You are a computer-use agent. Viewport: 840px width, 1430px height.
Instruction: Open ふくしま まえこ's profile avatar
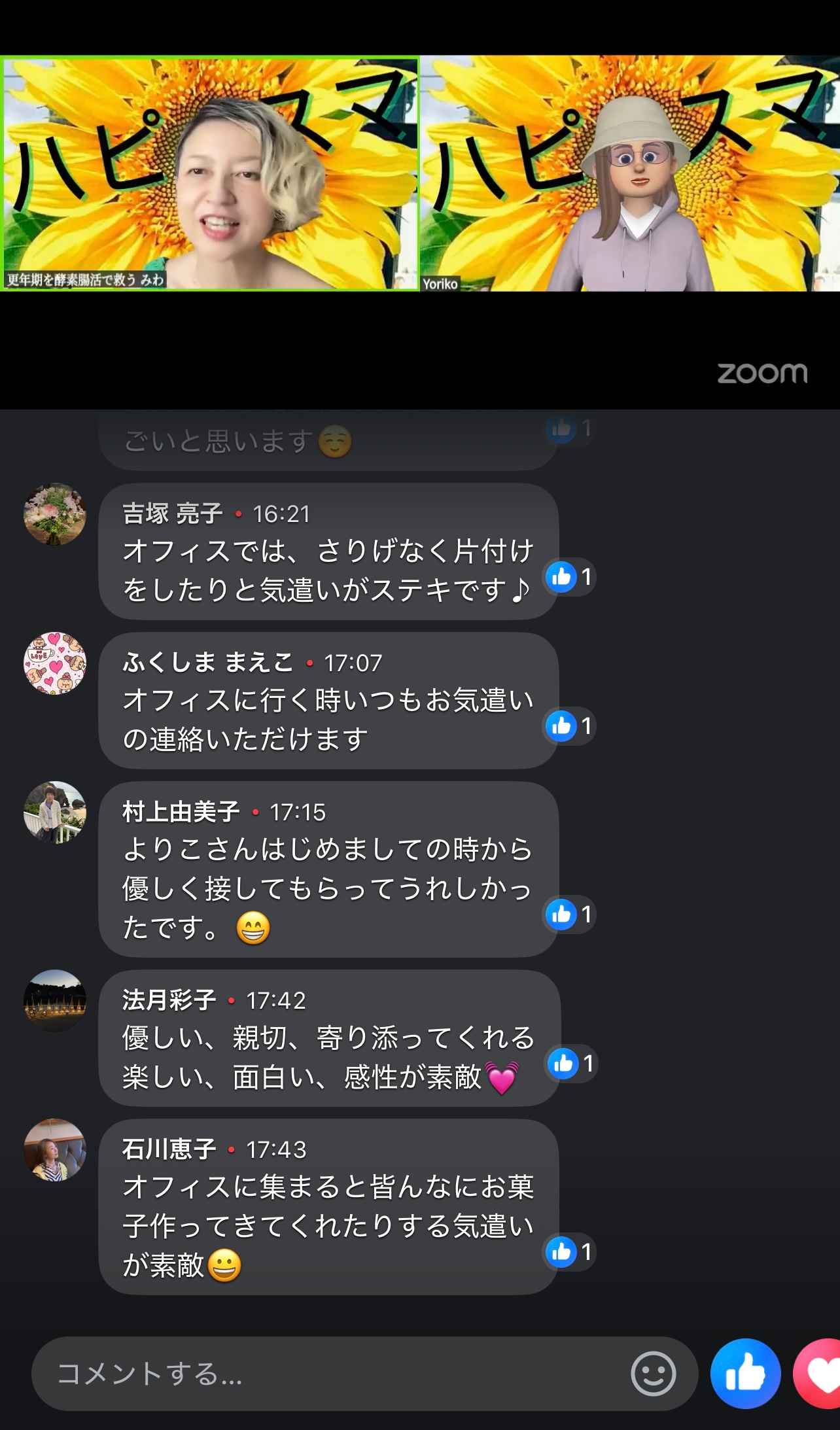55,663
